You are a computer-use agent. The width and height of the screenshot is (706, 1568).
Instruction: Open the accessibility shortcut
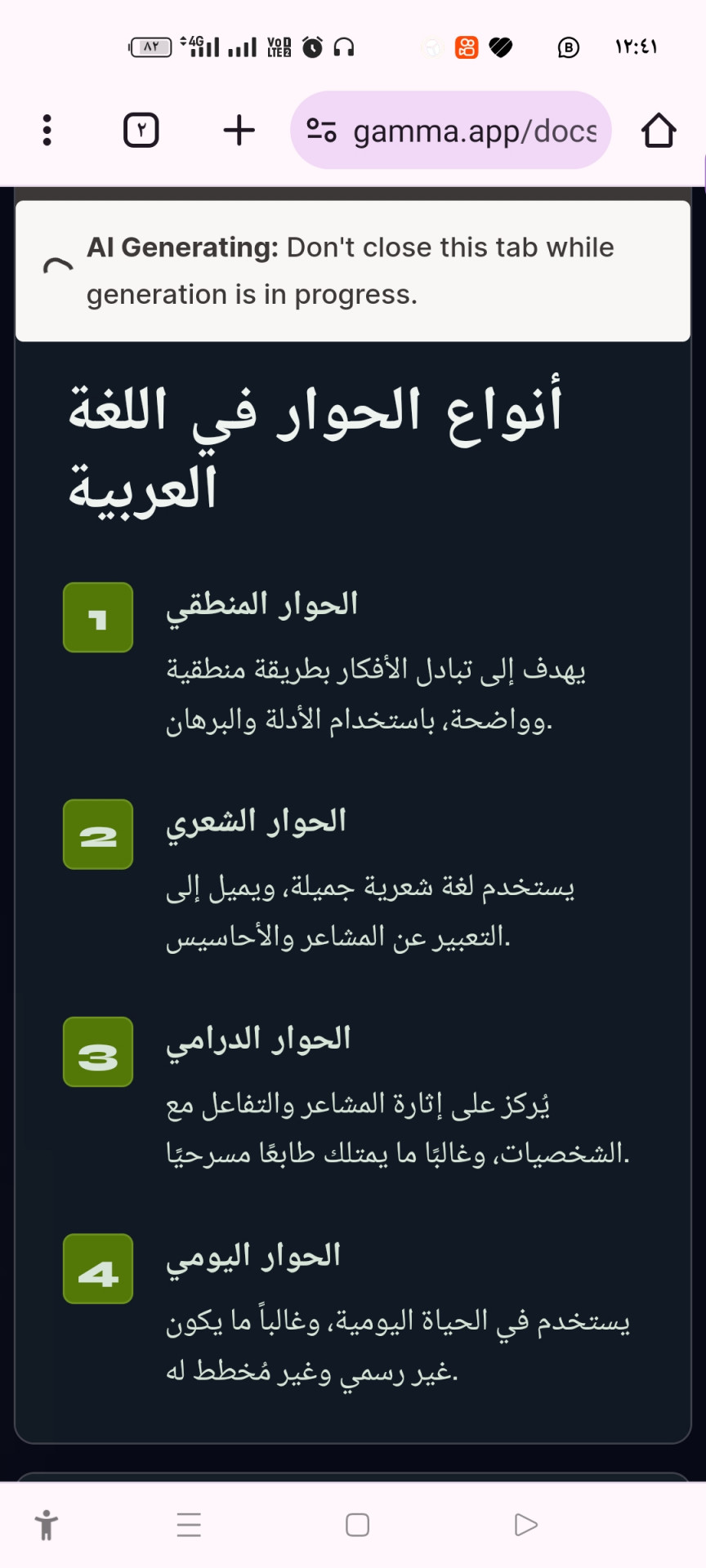click(47, 1525)
